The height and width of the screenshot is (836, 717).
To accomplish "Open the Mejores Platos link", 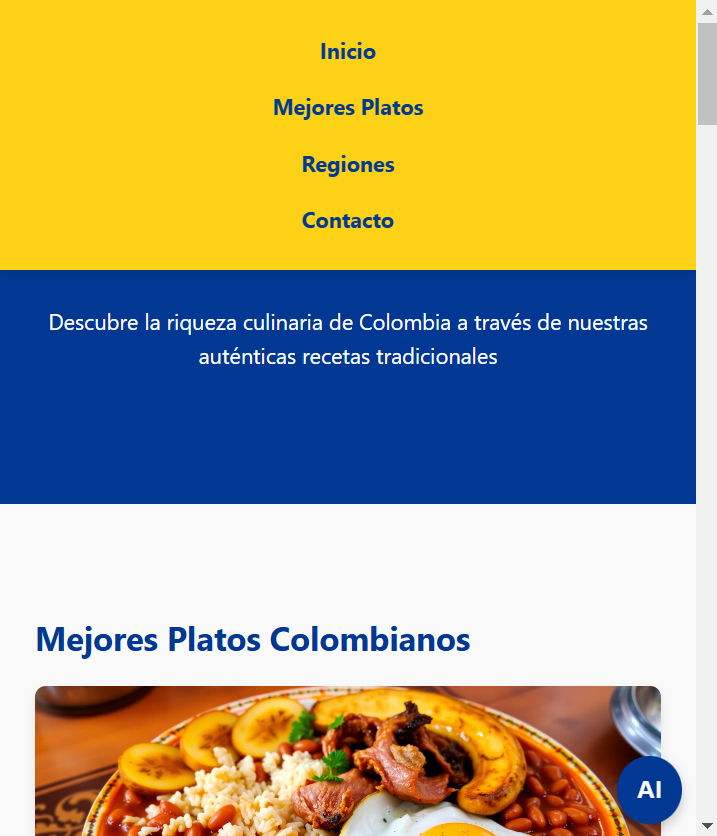I will click(348, 108).
